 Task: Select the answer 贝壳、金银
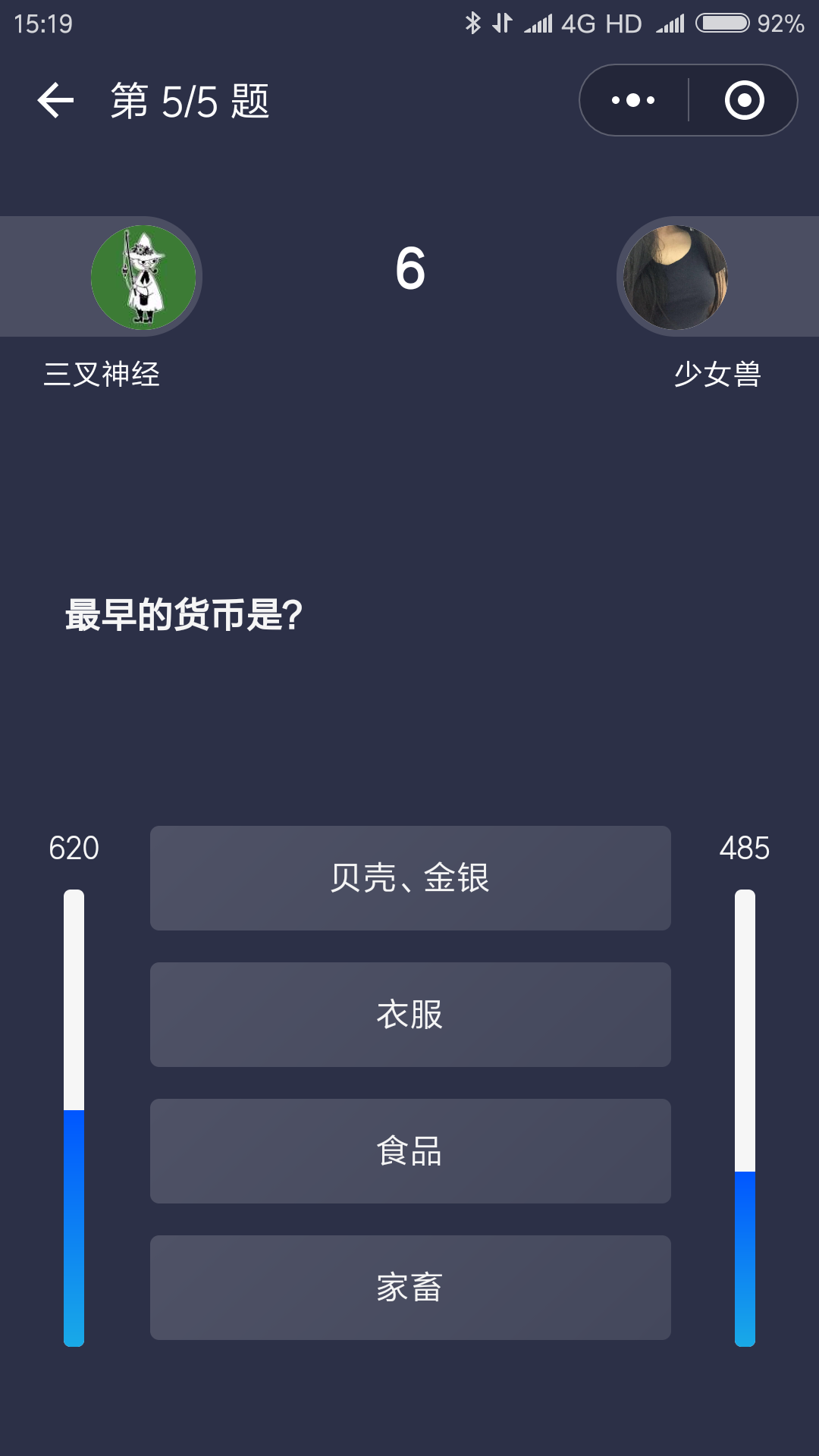tap(410, 878)
